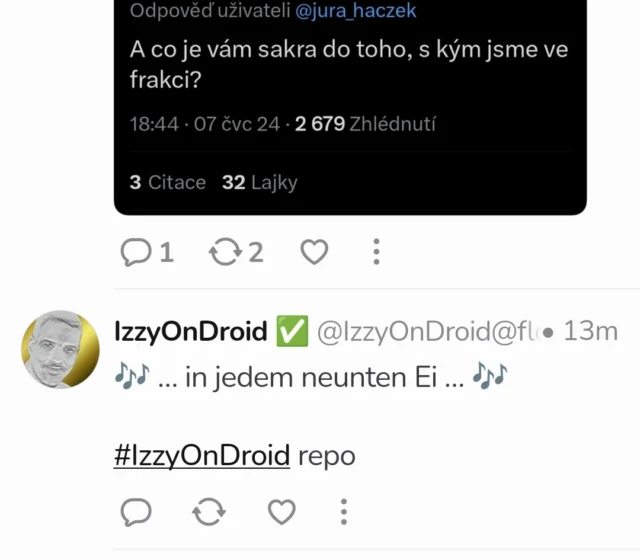Reply to the post with the Czech screenshot
The width and height of the screenshot is (640, 560).
point(135,252)
